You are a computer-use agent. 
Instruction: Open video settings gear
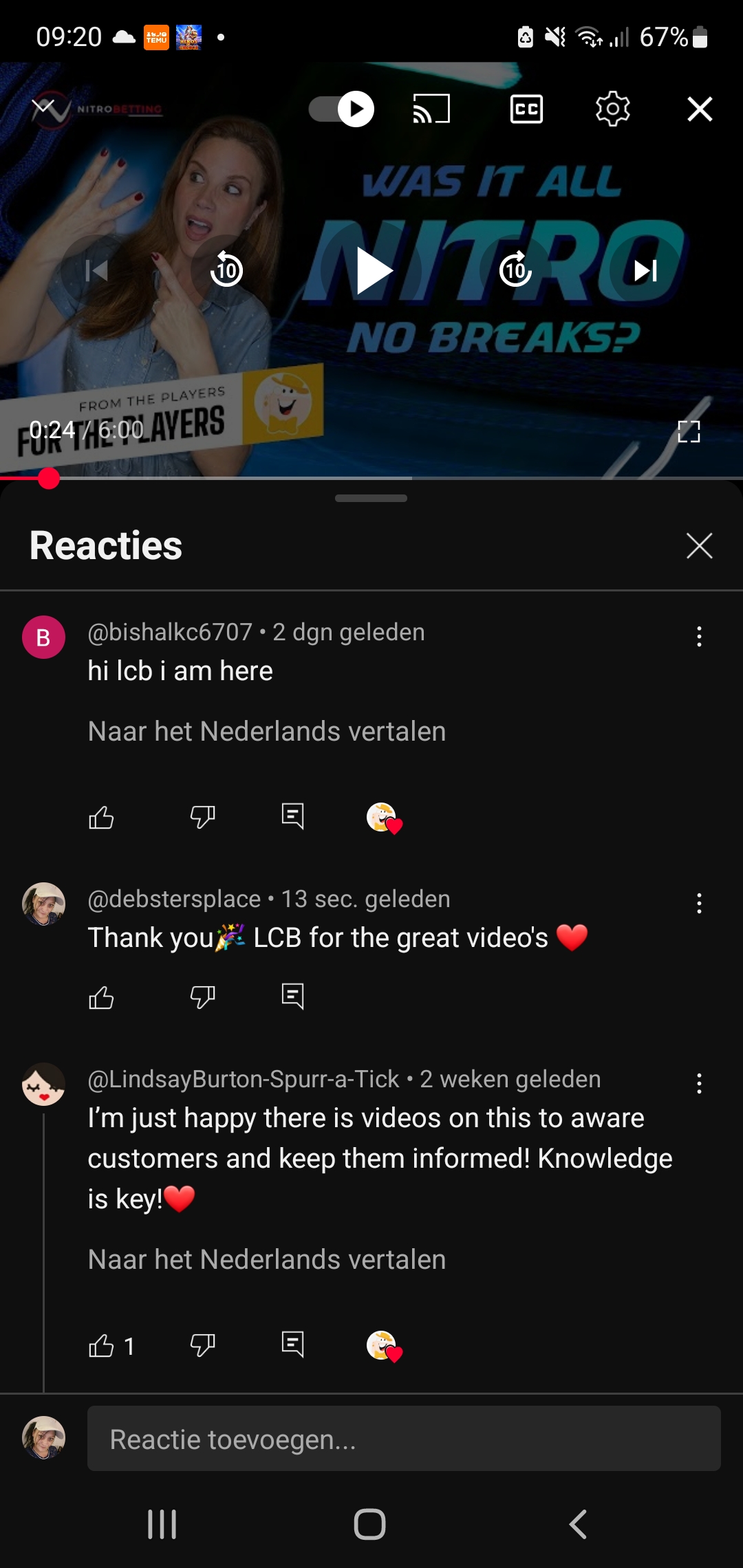click(x=612, y=109)
